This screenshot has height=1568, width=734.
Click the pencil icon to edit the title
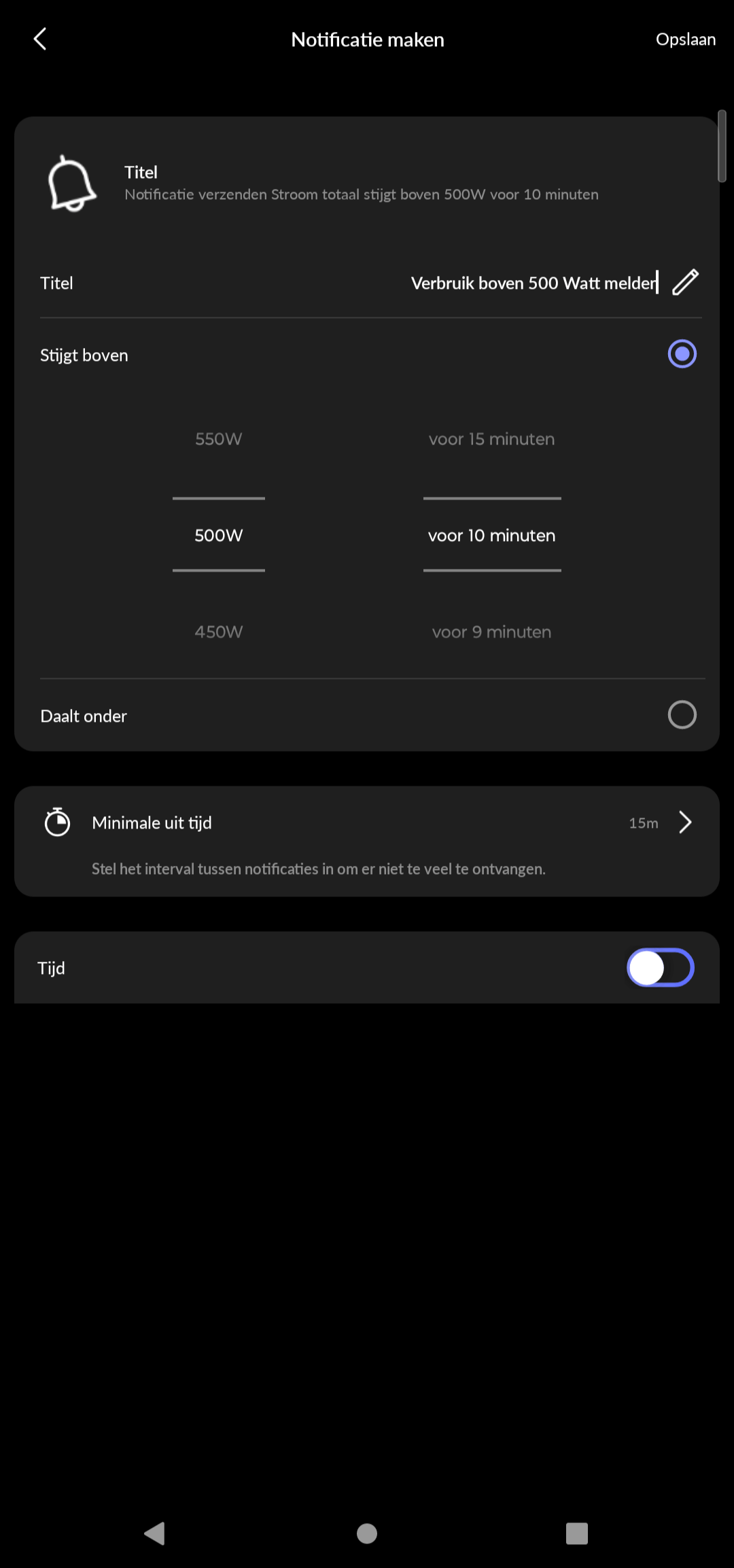pyautogui.click(x=685, y=282)
